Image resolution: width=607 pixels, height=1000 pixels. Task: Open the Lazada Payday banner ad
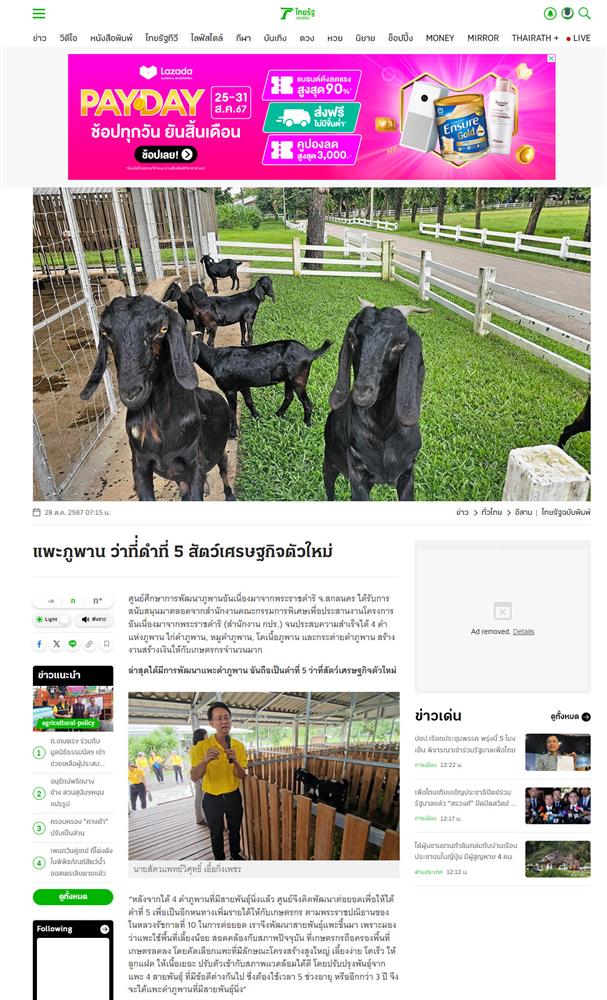pyautogui.click(x=310, y=116)
